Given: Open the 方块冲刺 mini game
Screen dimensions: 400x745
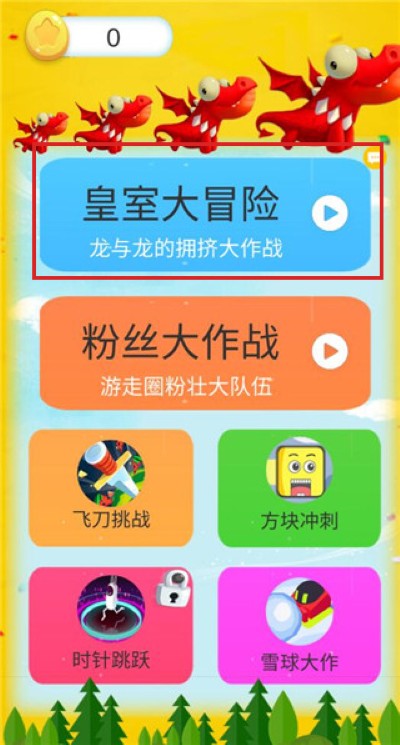Looking at the screenshot, I should click(299, 488).
